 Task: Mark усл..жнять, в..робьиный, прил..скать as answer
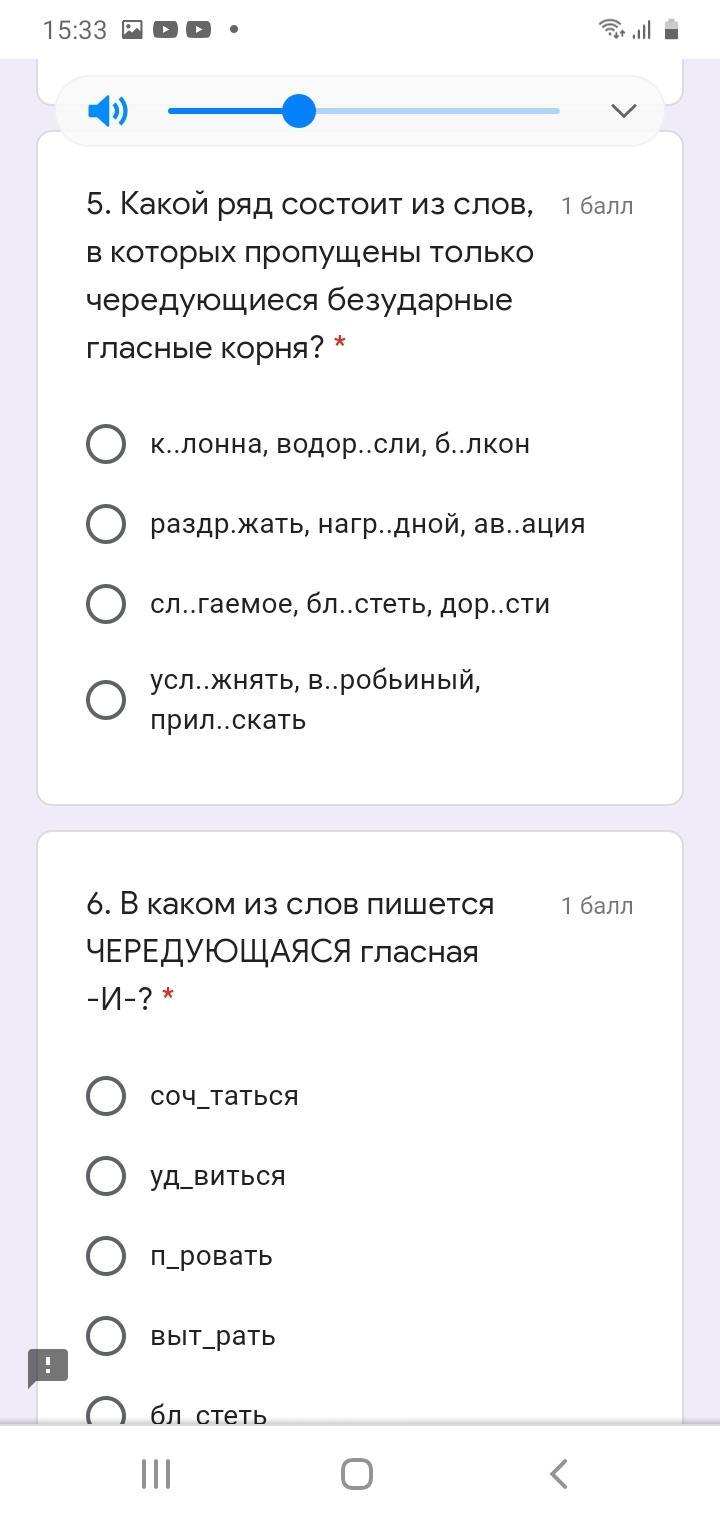pos(106,700)
